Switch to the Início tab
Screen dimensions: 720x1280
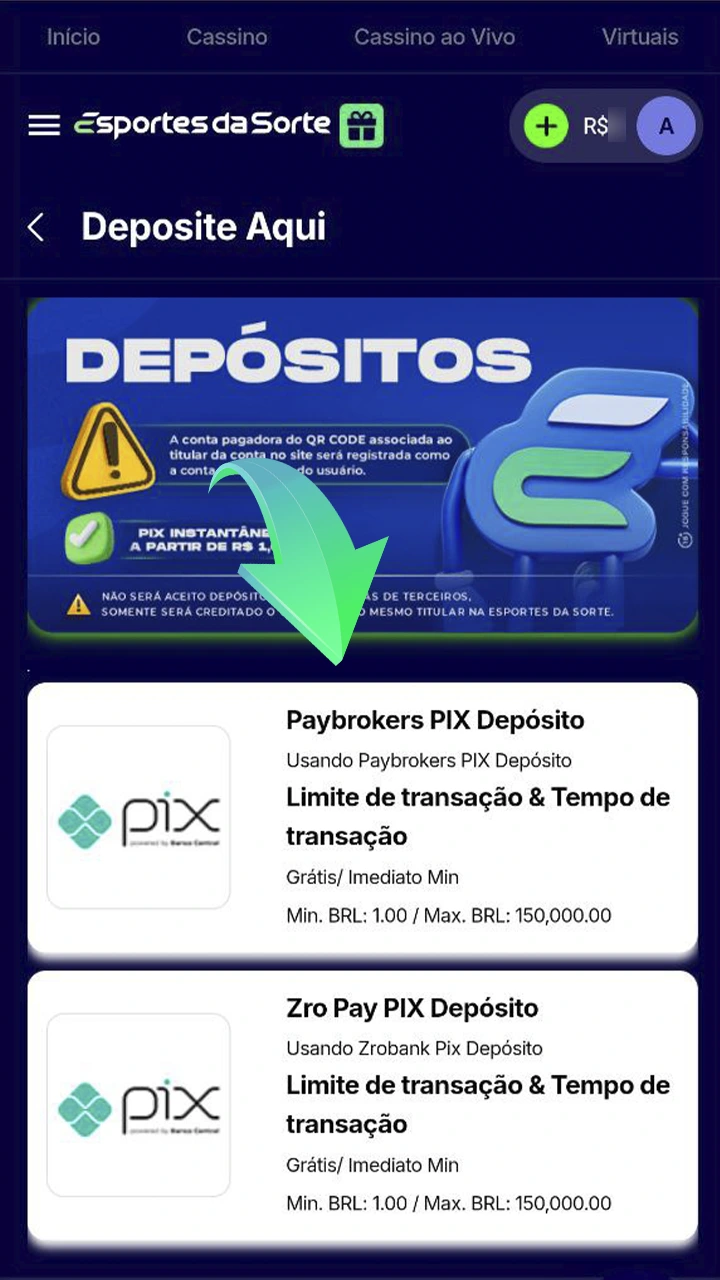coord(73,37)
